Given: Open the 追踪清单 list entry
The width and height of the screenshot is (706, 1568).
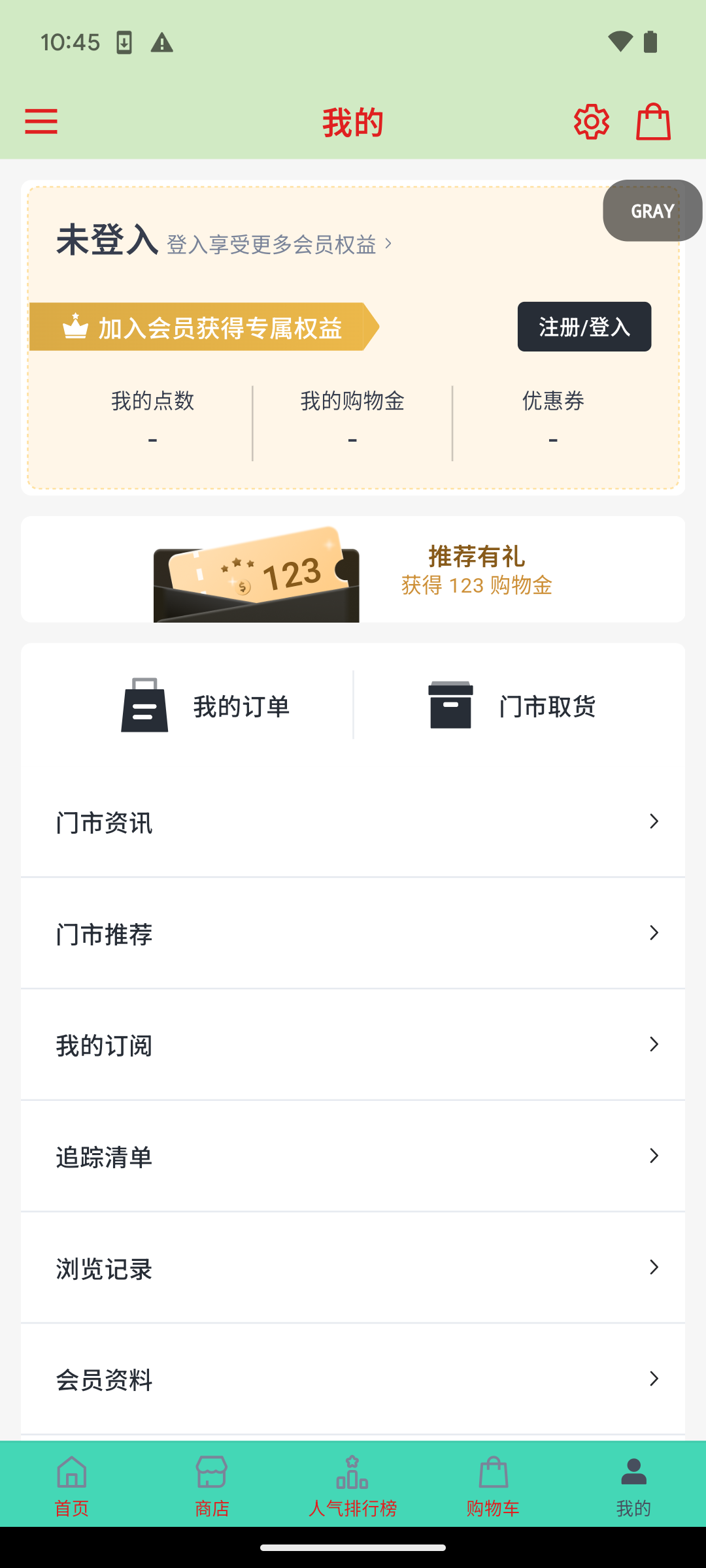Looking at the screenshot, I should pos(353,1156).
